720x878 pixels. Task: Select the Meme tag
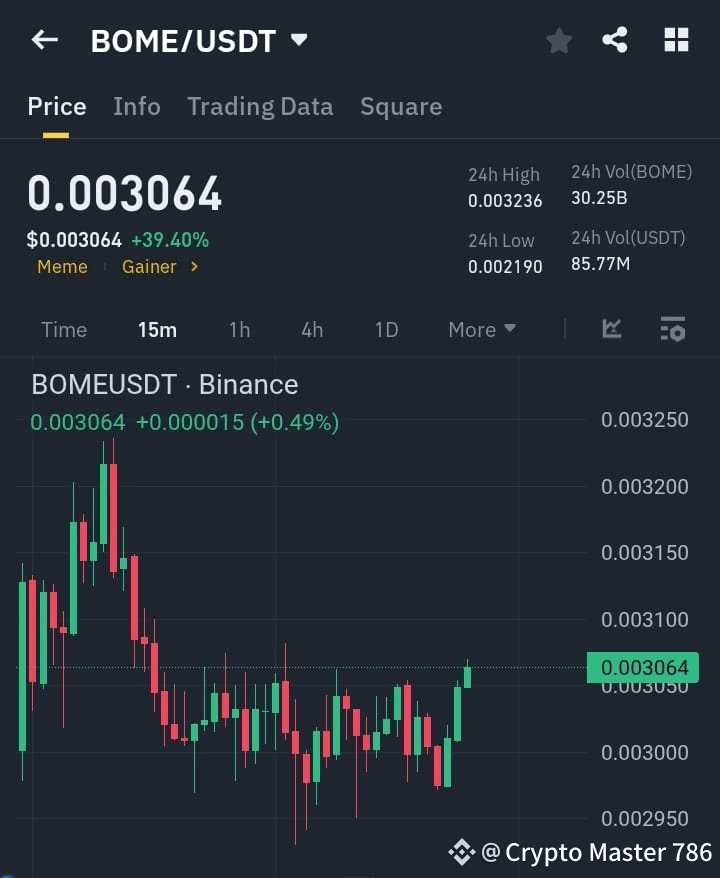coord(62,267)
